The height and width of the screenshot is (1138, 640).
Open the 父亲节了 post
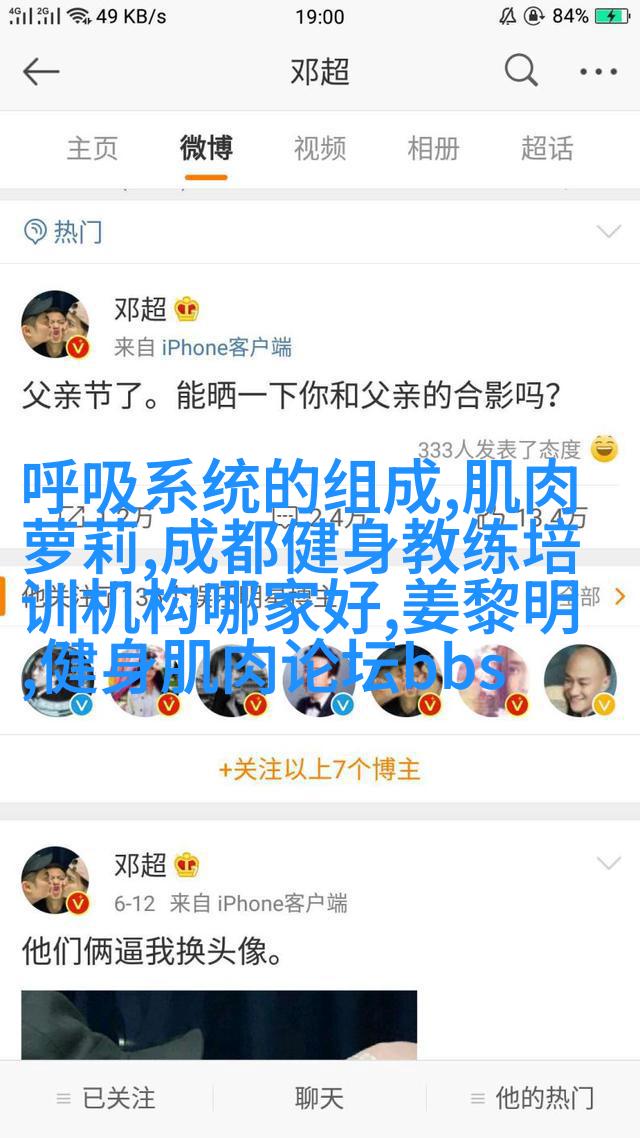pyautogui.click(x=291, y=397)
